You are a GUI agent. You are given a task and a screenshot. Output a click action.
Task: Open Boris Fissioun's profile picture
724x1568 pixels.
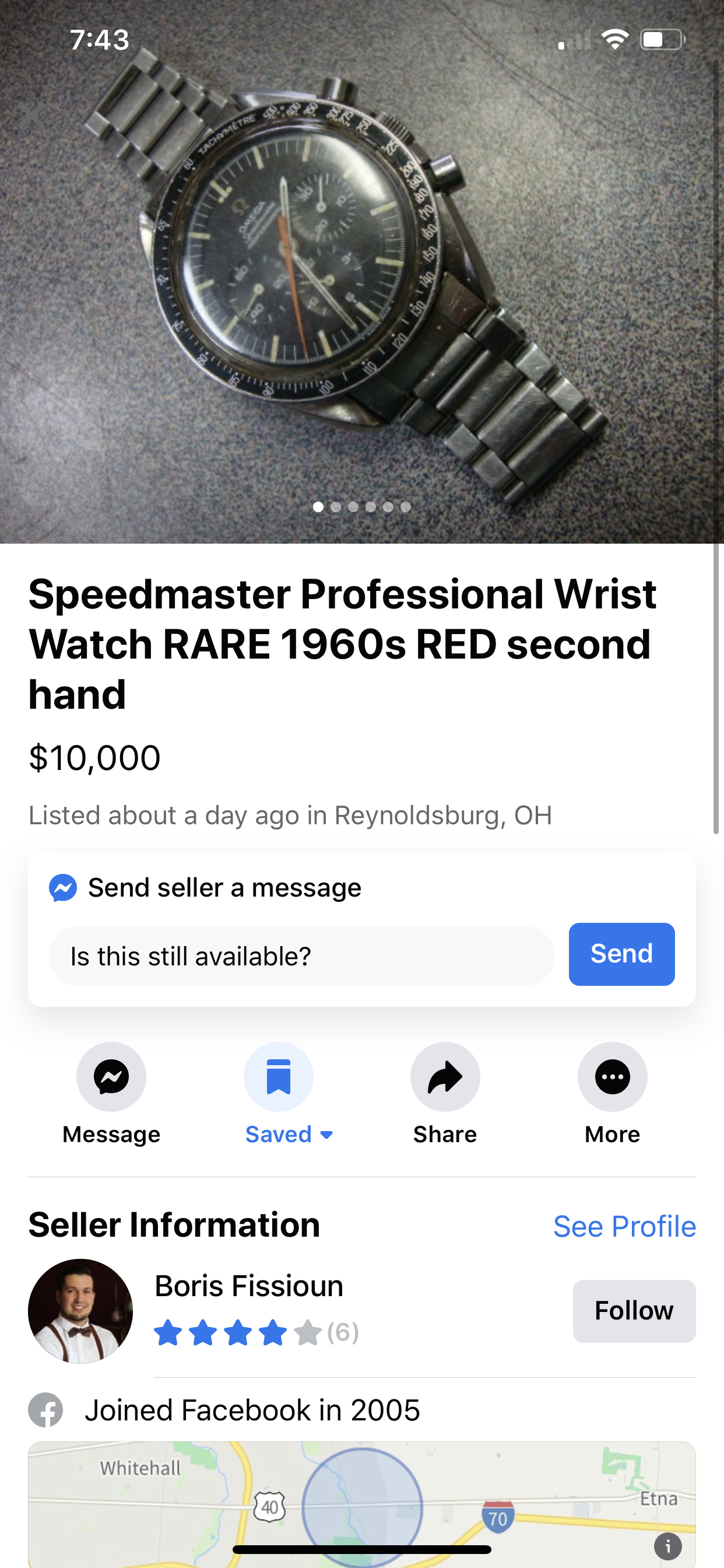point(80,1311)
